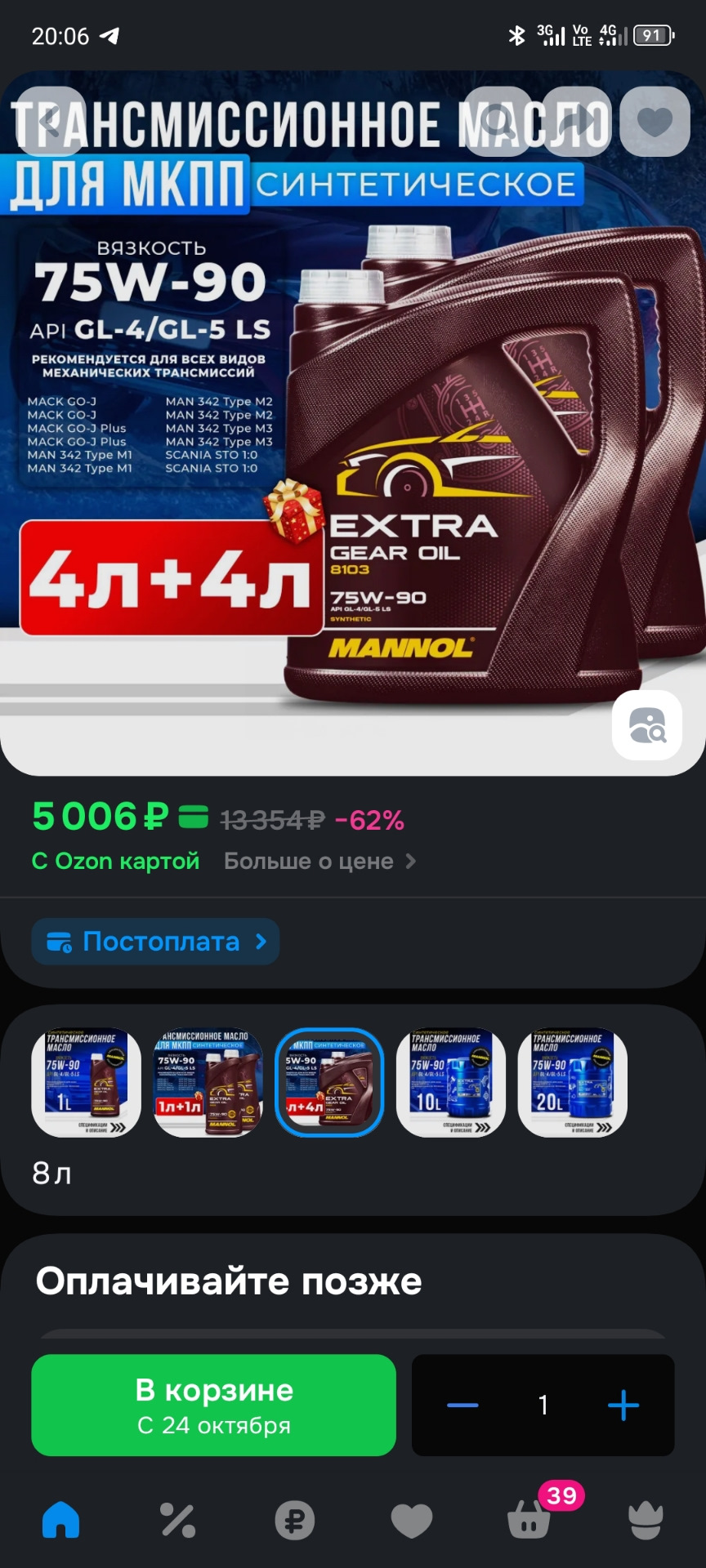Select the 4л+4л variant thumbnail
The height and width of the screenshot is (1568, 706).
329,1081
